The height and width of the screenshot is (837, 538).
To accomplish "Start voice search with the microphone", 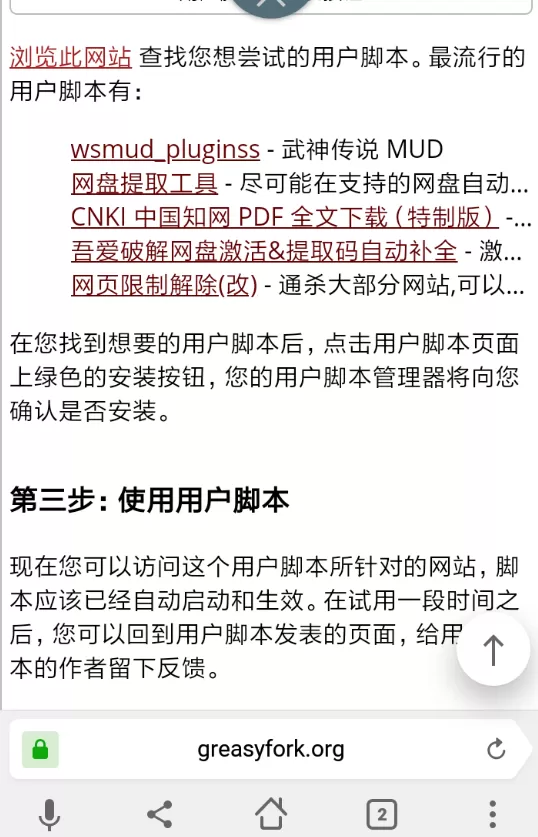I will pos(50,814).
